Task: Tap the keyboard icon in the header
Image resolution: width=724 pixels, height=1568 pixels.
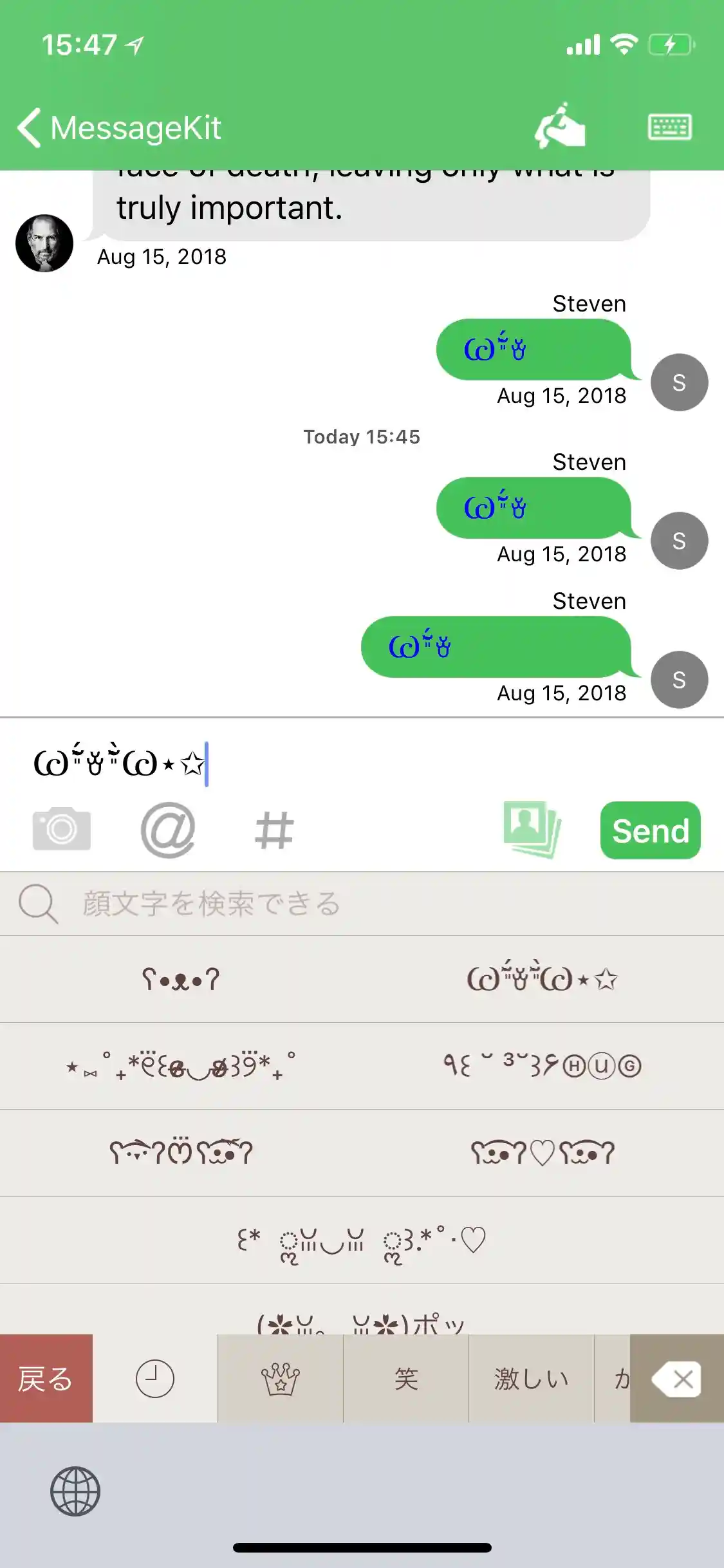Action: pos(669,127)
